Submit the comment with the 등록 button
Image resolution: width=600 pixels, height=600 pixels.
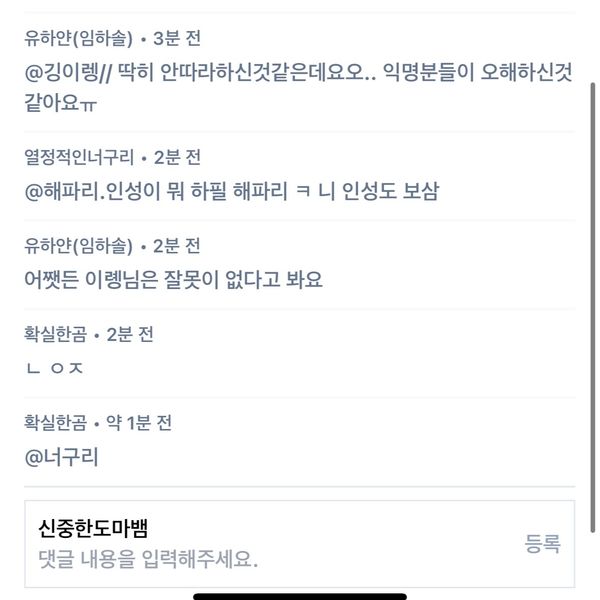(543, 544)
